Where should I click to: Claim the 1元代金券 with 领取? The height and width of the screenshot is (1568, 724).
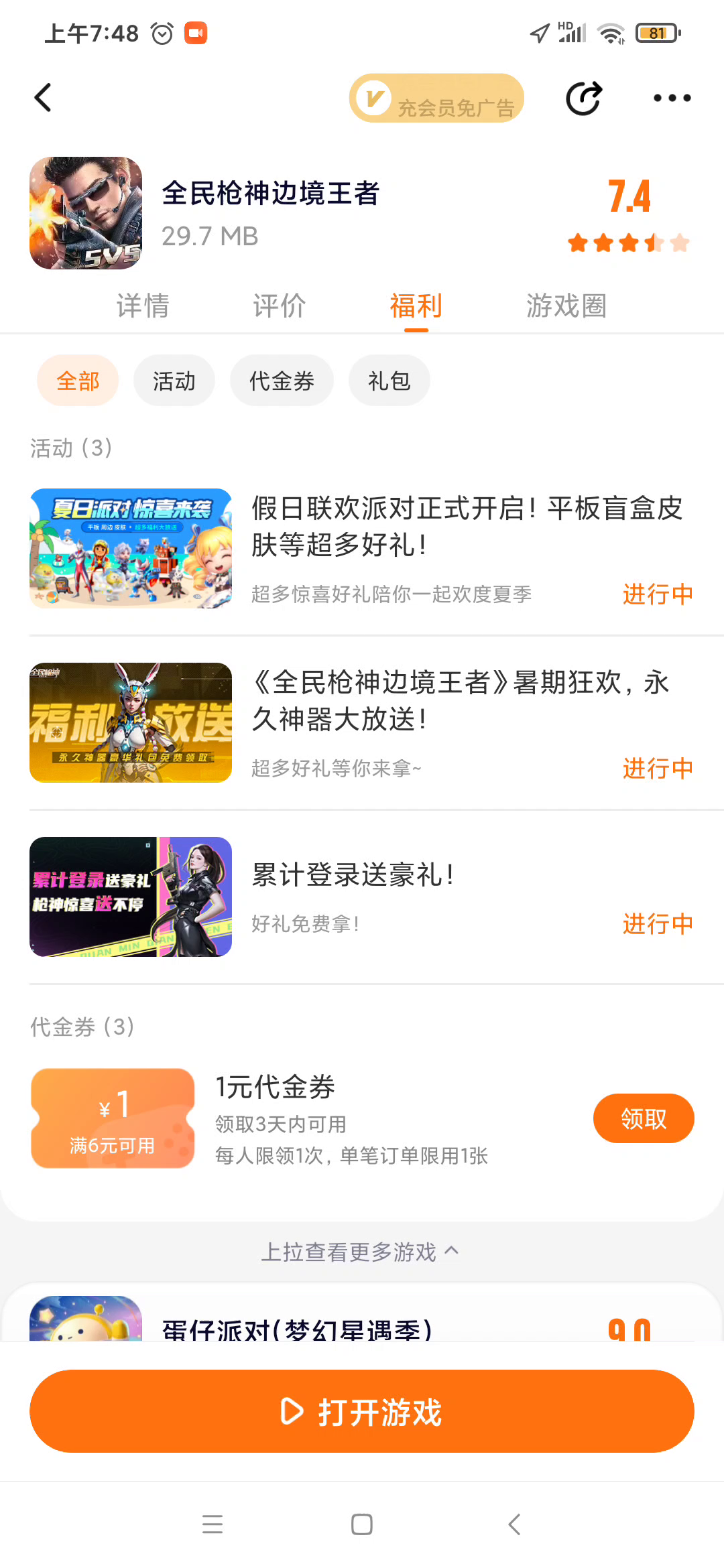(643, 1118)
